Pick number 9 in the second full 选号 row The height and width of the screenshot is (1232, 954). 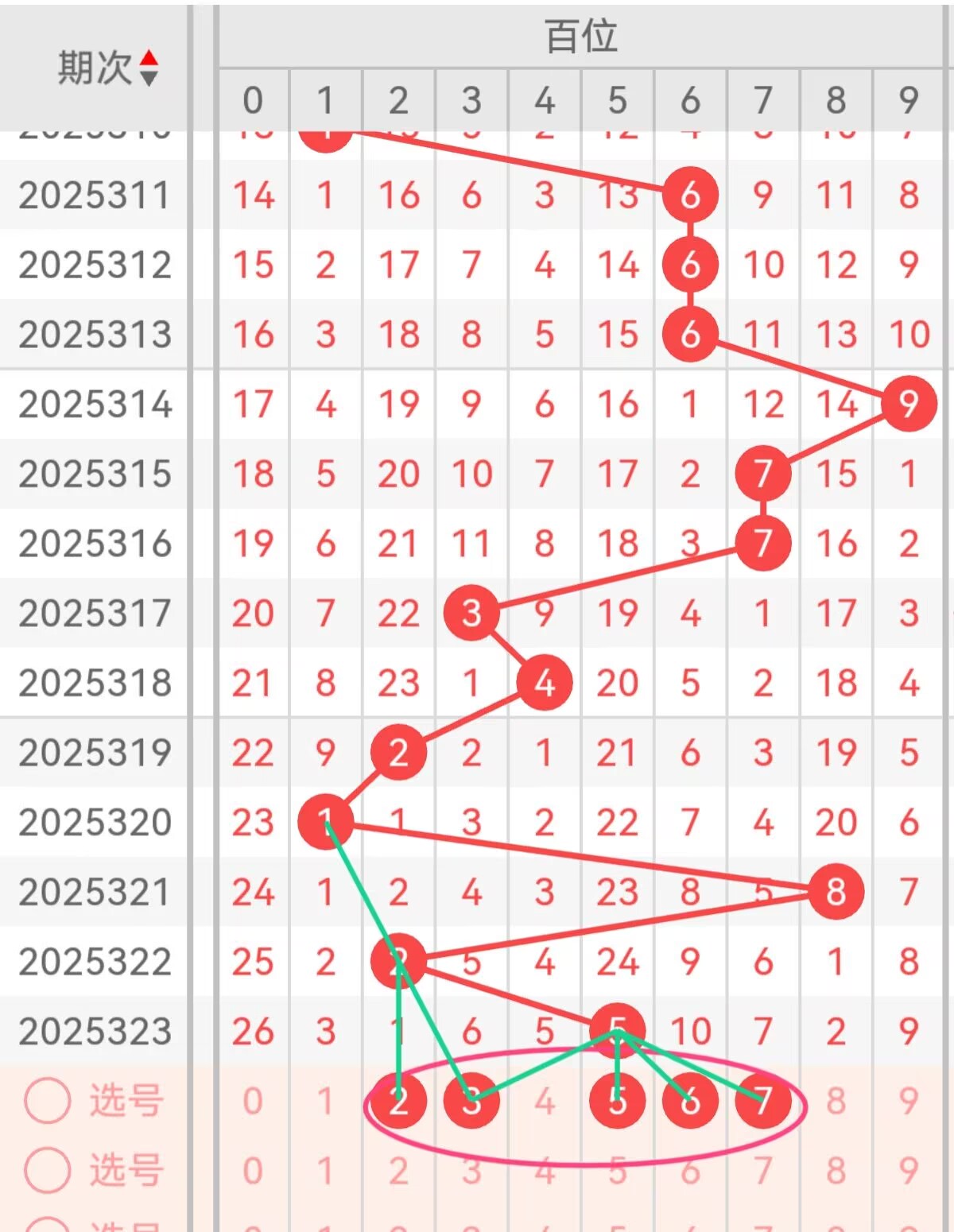(909, 1171)
